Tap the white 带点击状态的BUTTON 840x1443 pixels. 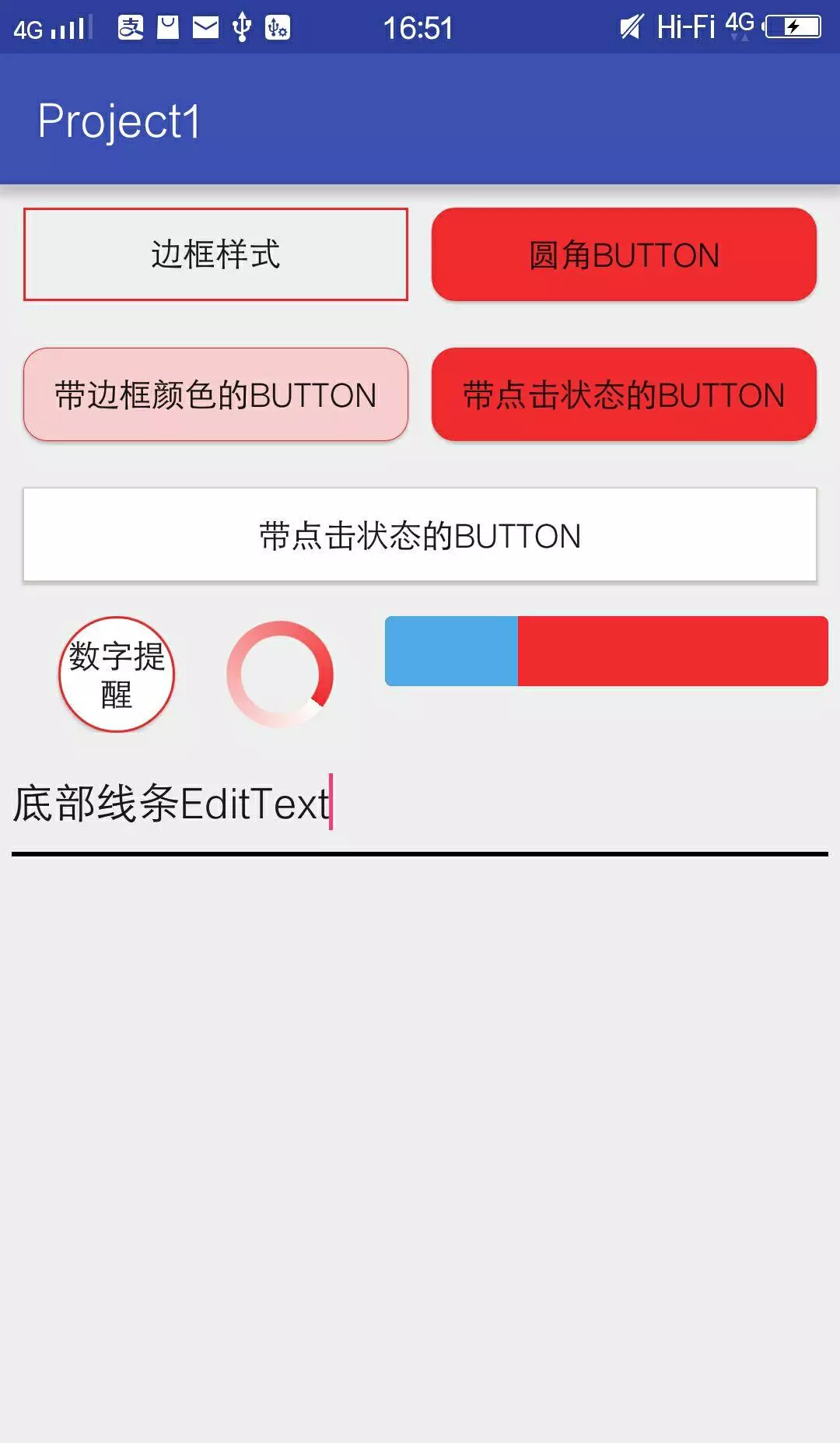tap(420, 534)
